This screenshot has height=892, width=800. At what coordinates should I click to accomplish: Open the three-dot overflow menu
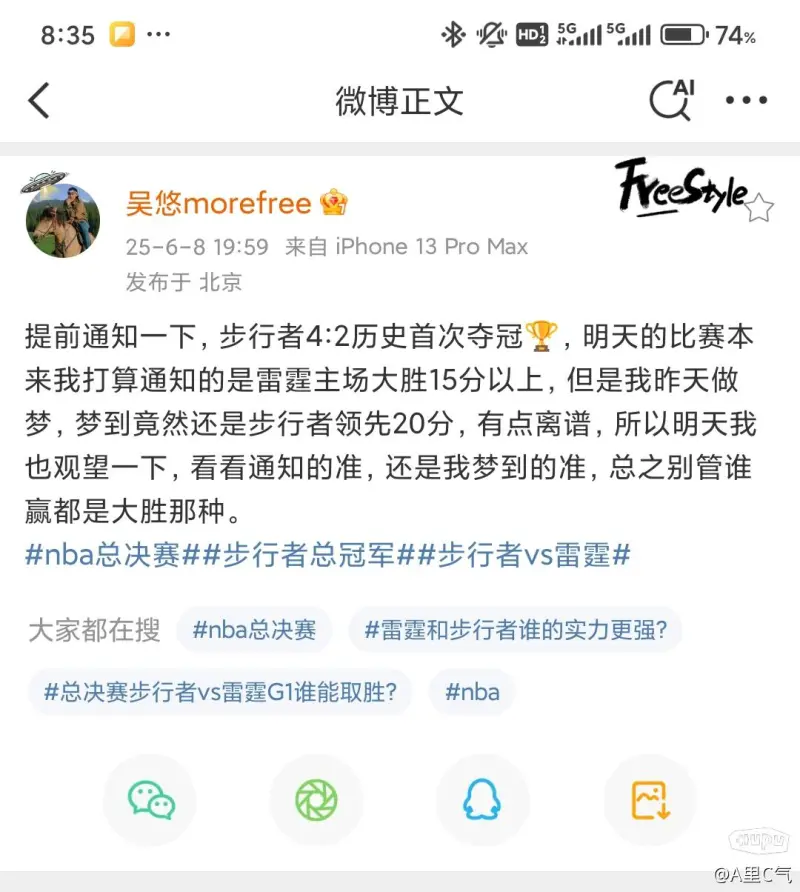point(745,100)
